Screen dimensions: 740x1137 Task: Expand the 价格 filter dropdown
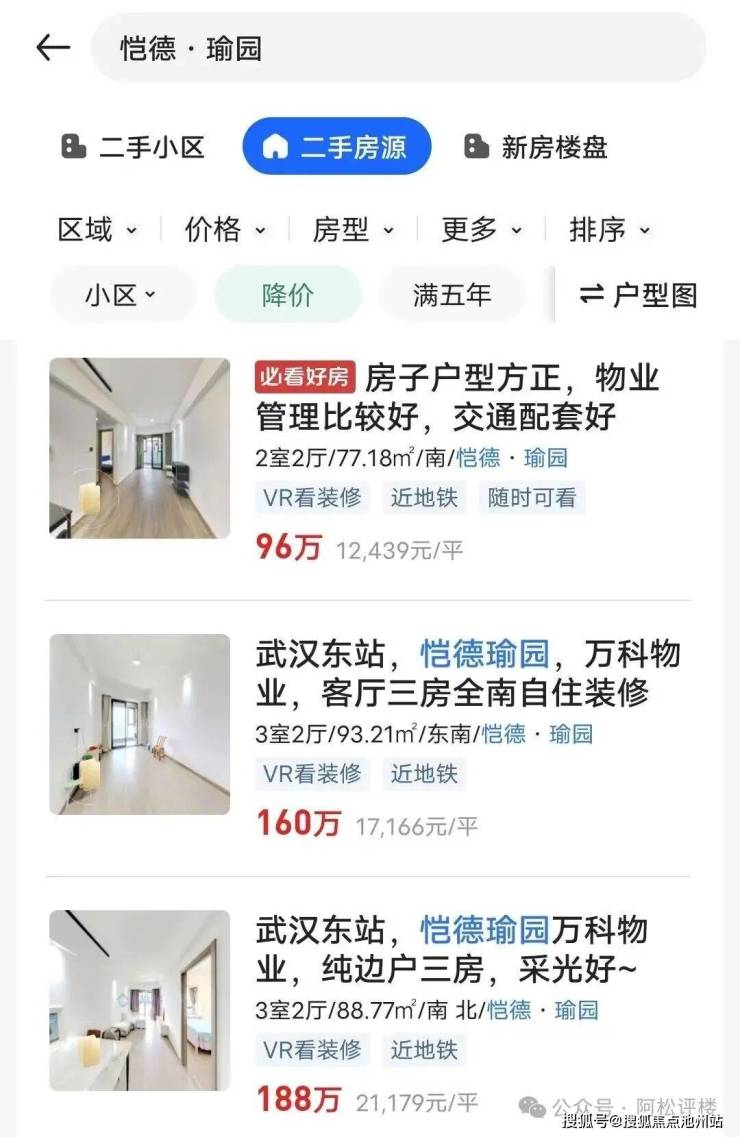pos(225,230)
